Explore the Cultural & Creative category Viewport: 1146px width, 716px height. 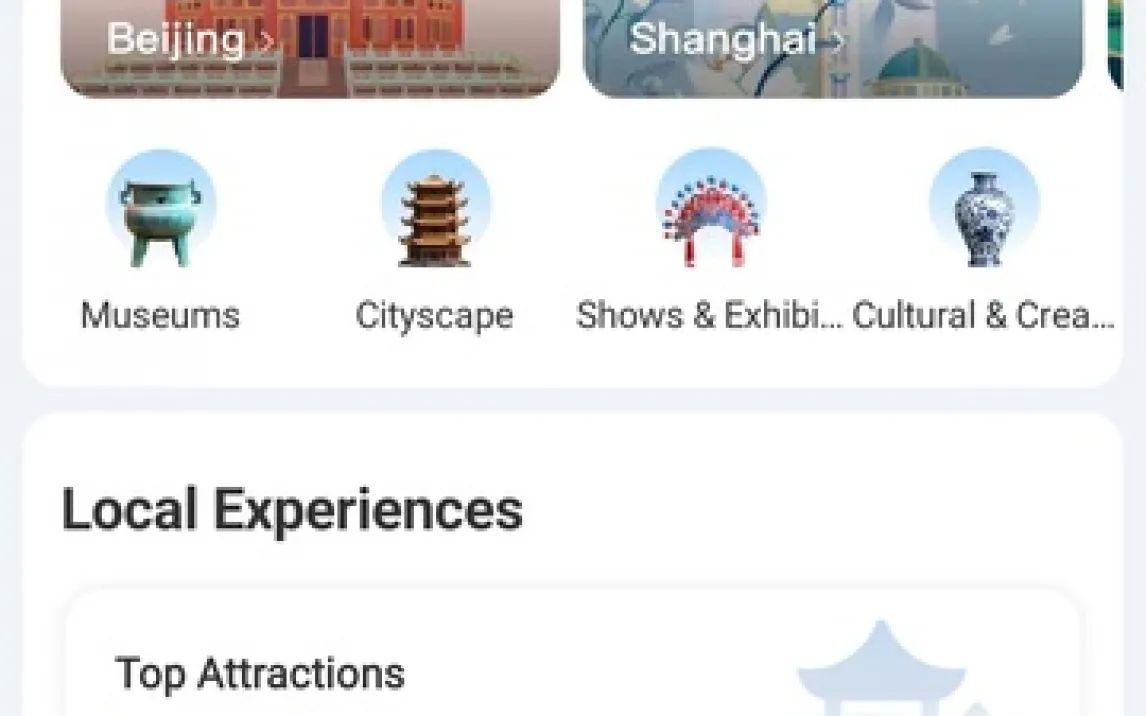pyautogui.click(x=984, y=242)
